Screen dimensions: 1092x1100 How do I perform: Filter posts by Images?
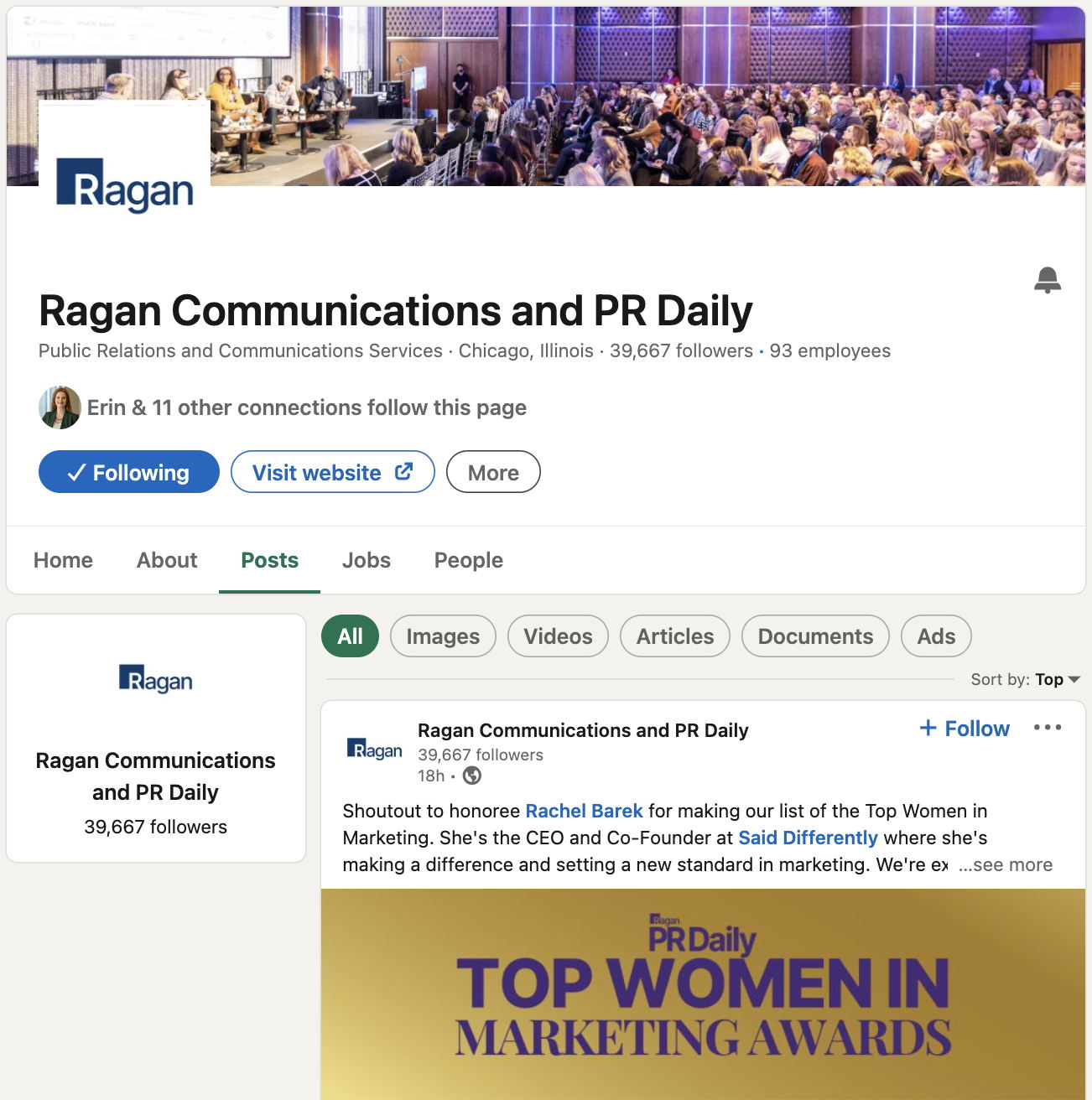click(x=443, y=636)
